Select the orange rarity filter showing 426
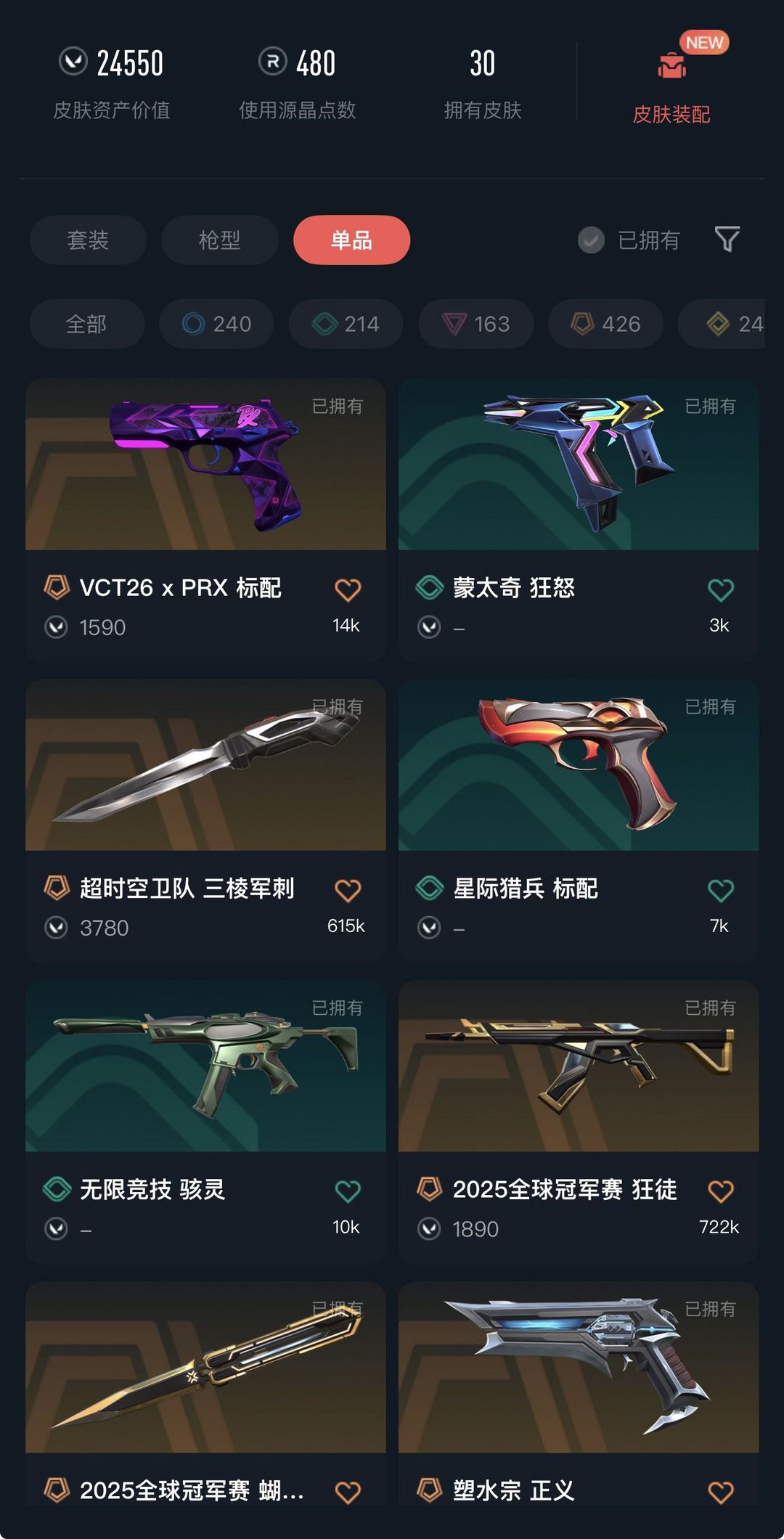Image resolution: width=784 pixels, height=1539 pixels. click(606, 324)
